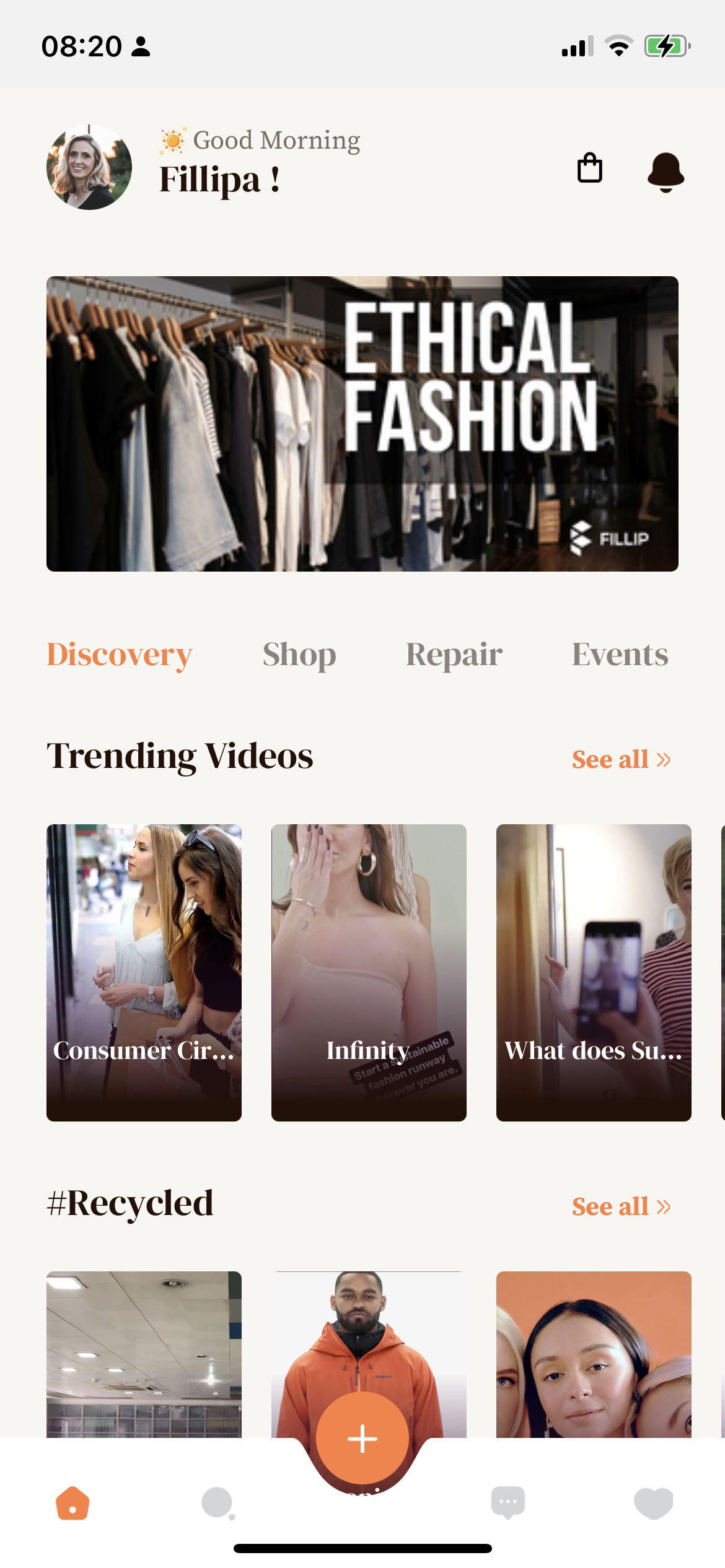Play the What does Su... video
Image resolution: width=725 pixels, height=1568 pixels.
593,972
